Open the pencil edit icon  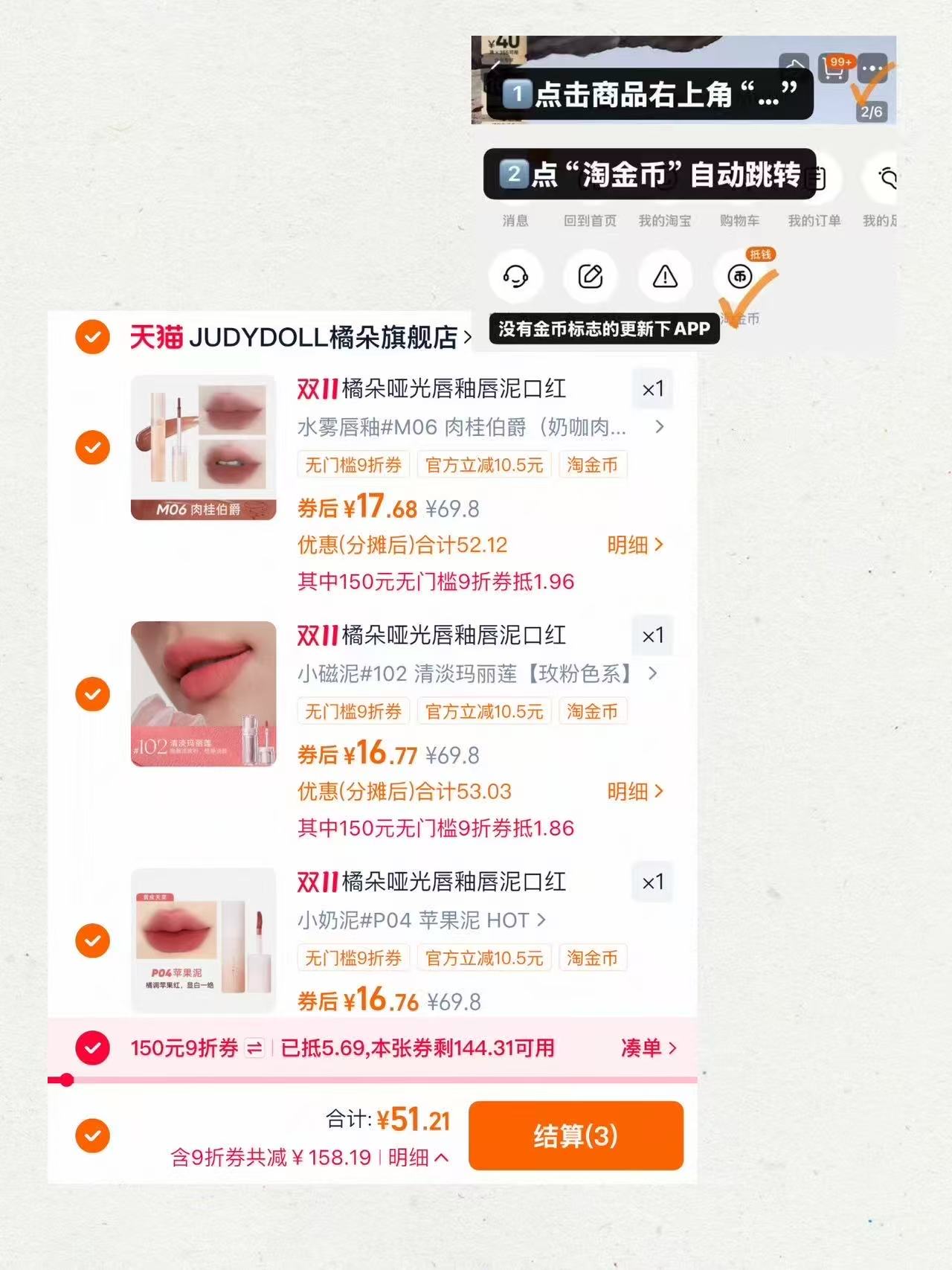click(x=591, y=277)
